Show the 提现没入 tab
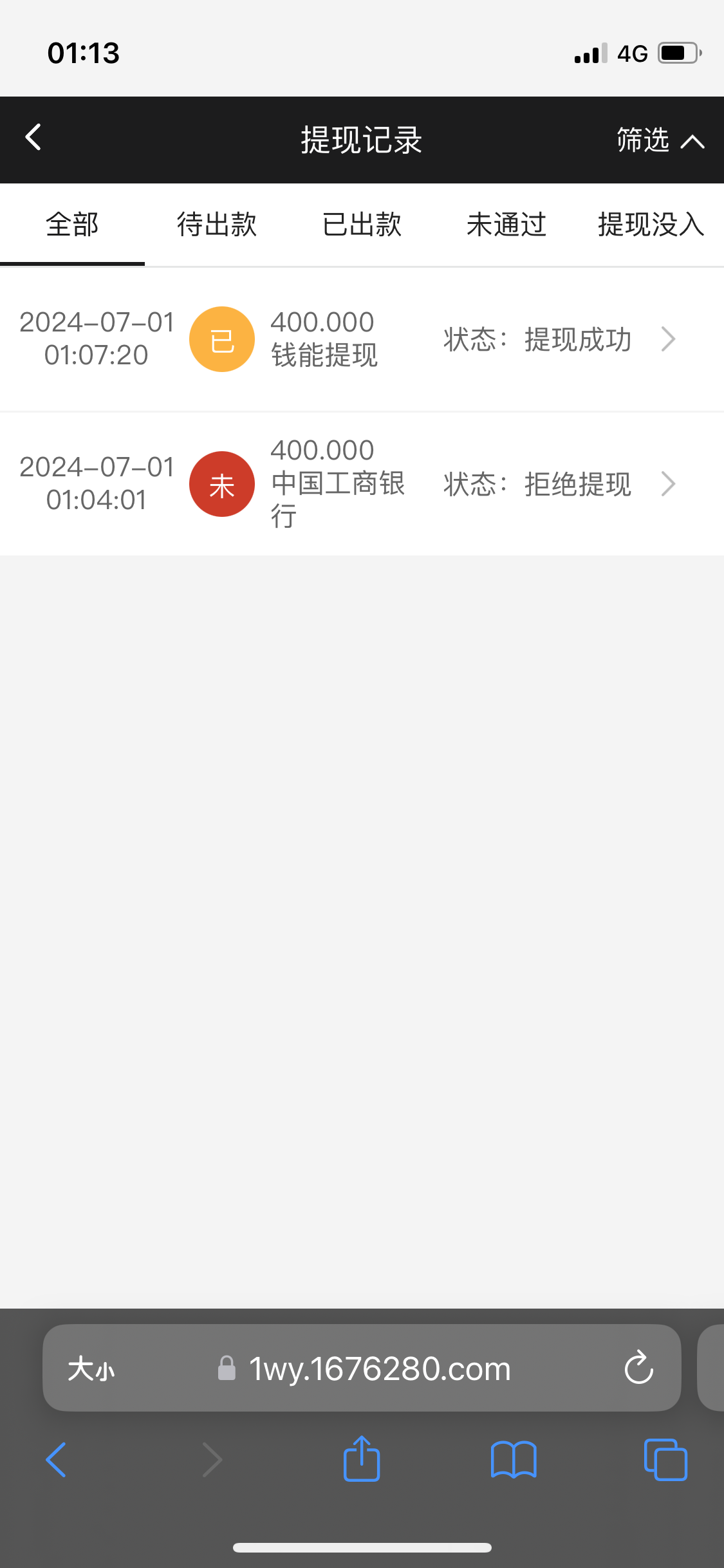This screenshot has height=1568, width=724. pyautogui.click(x=651, y=225)
